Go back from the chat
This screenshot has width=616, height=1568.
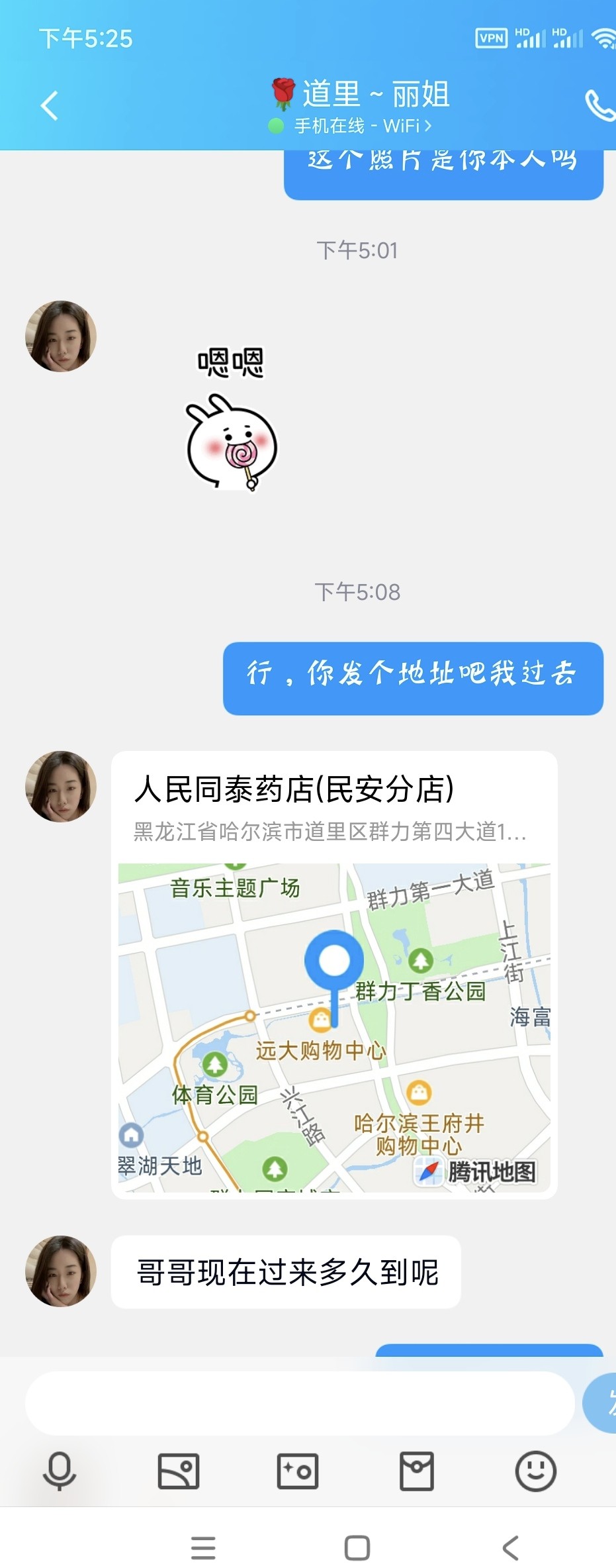click(x=50, y=106)
